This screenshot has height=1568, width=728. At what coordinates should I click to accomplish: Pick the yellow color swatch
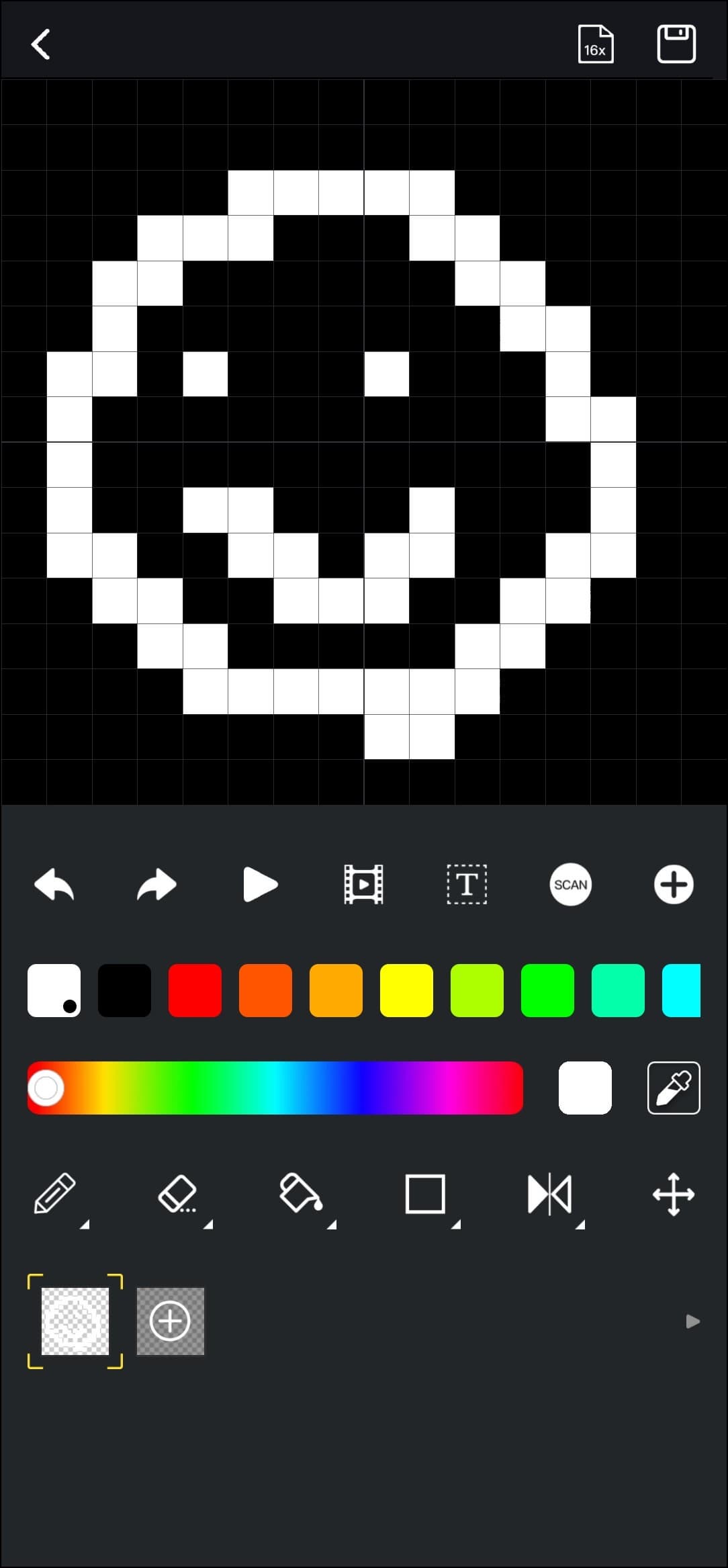[406, 990]
